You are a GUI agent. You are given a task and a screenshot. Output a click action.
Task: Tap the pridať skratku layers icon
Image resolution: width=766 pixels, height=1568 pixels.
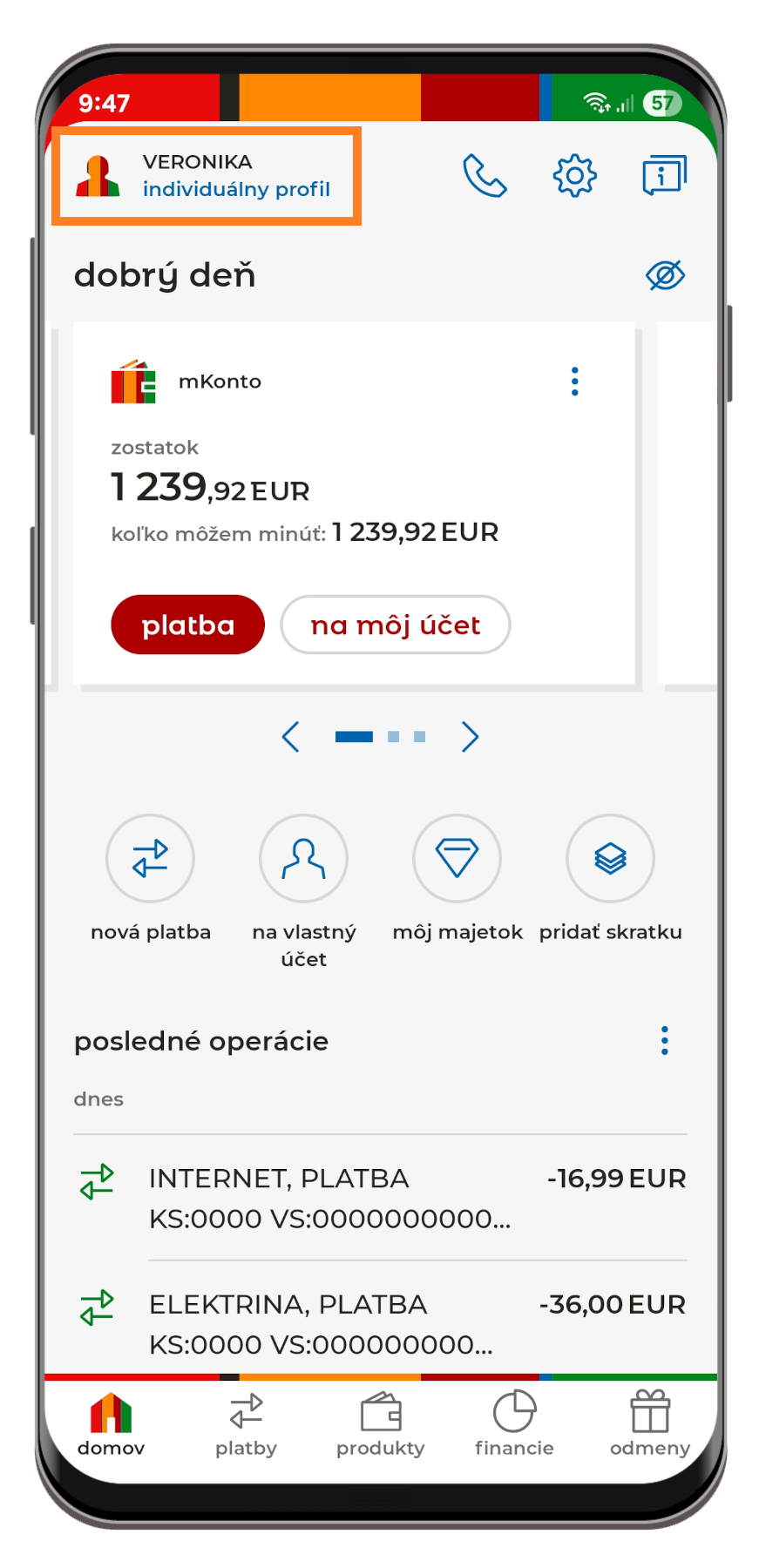point(610,858)
